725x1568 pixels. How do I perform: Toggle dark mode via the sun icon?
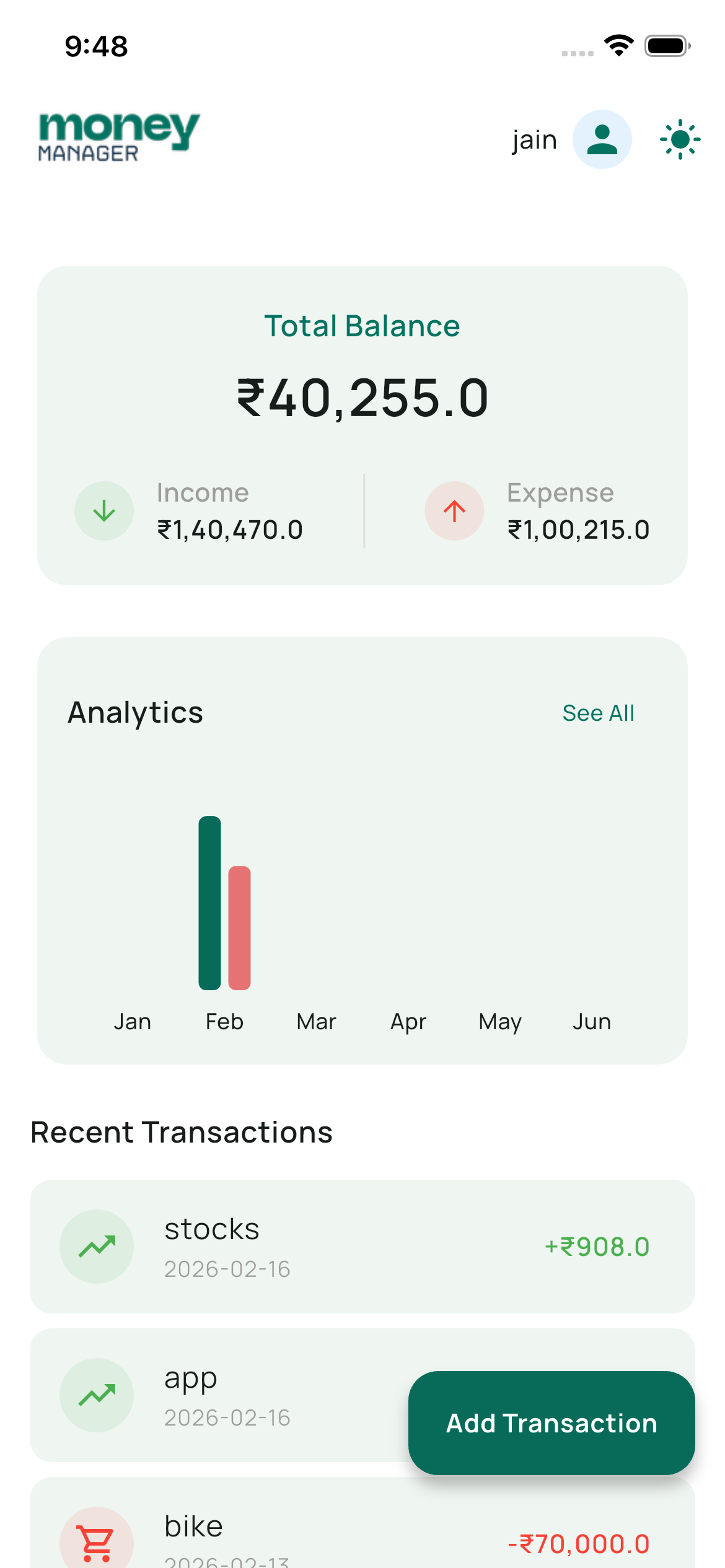679,139
